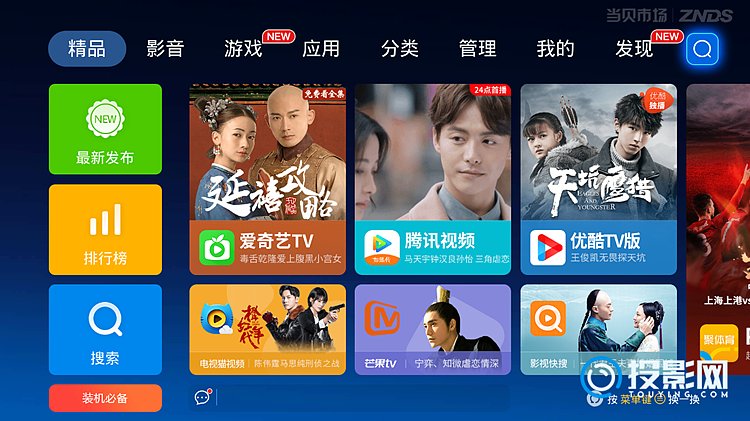This screenshot has height=421, width=750.
Task: Tap the 搜索 tile on the left
Action: [105, 330]
